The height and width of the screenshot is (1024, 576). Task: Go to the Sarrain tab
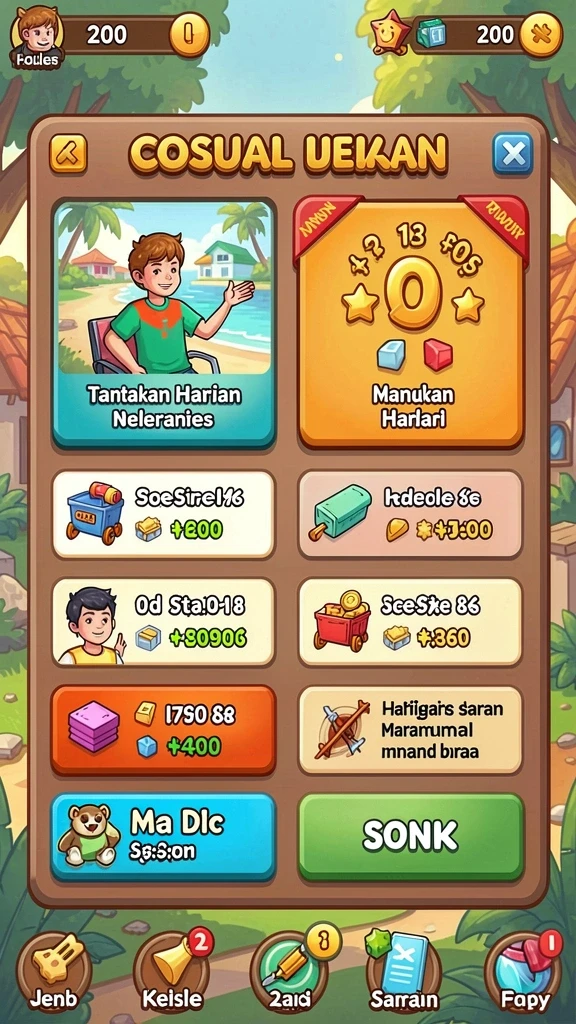click(x=405, y=971)
